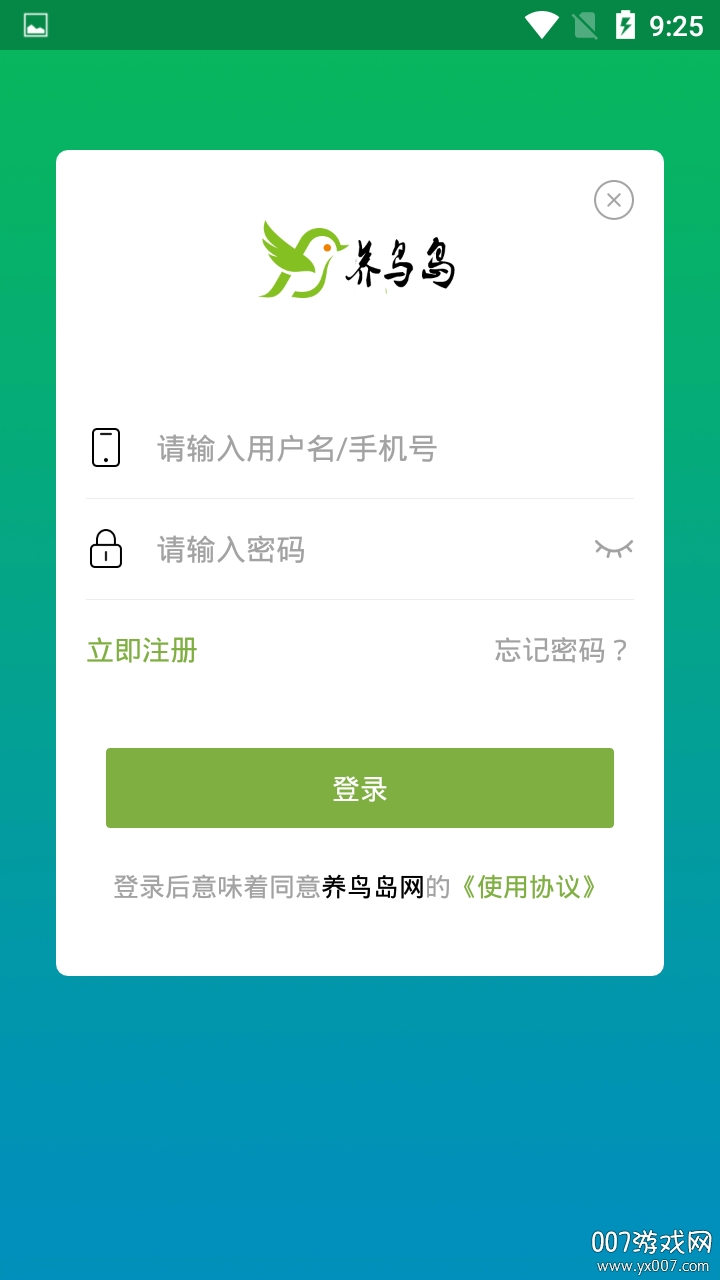Image resolution: width=720 pixels, height=1280 pixels.
Task: Open the 《使用协议》 user agreement
Action: [x=530, y=886]
